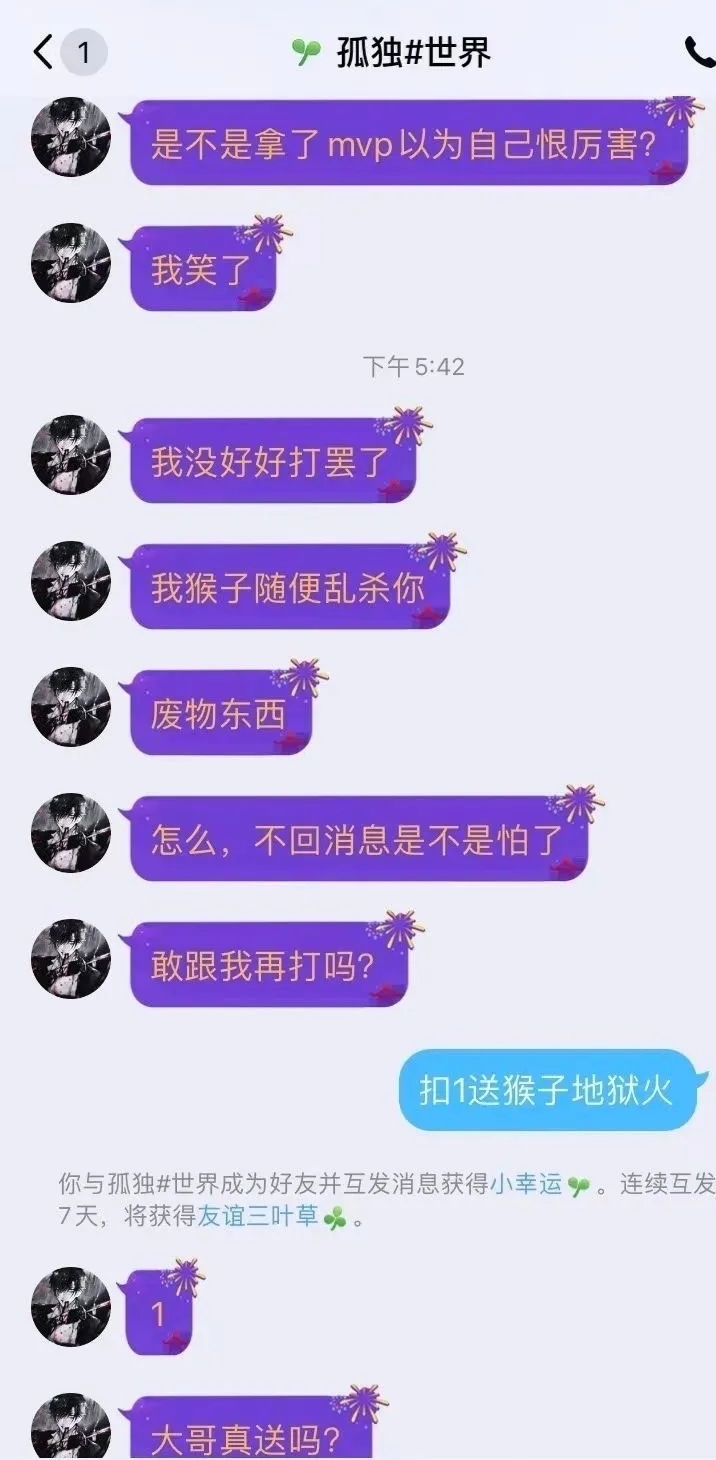Open the 友谊三叶草 link
The width and height of the screenshot is (716, 1460).
coord(257,1218)
